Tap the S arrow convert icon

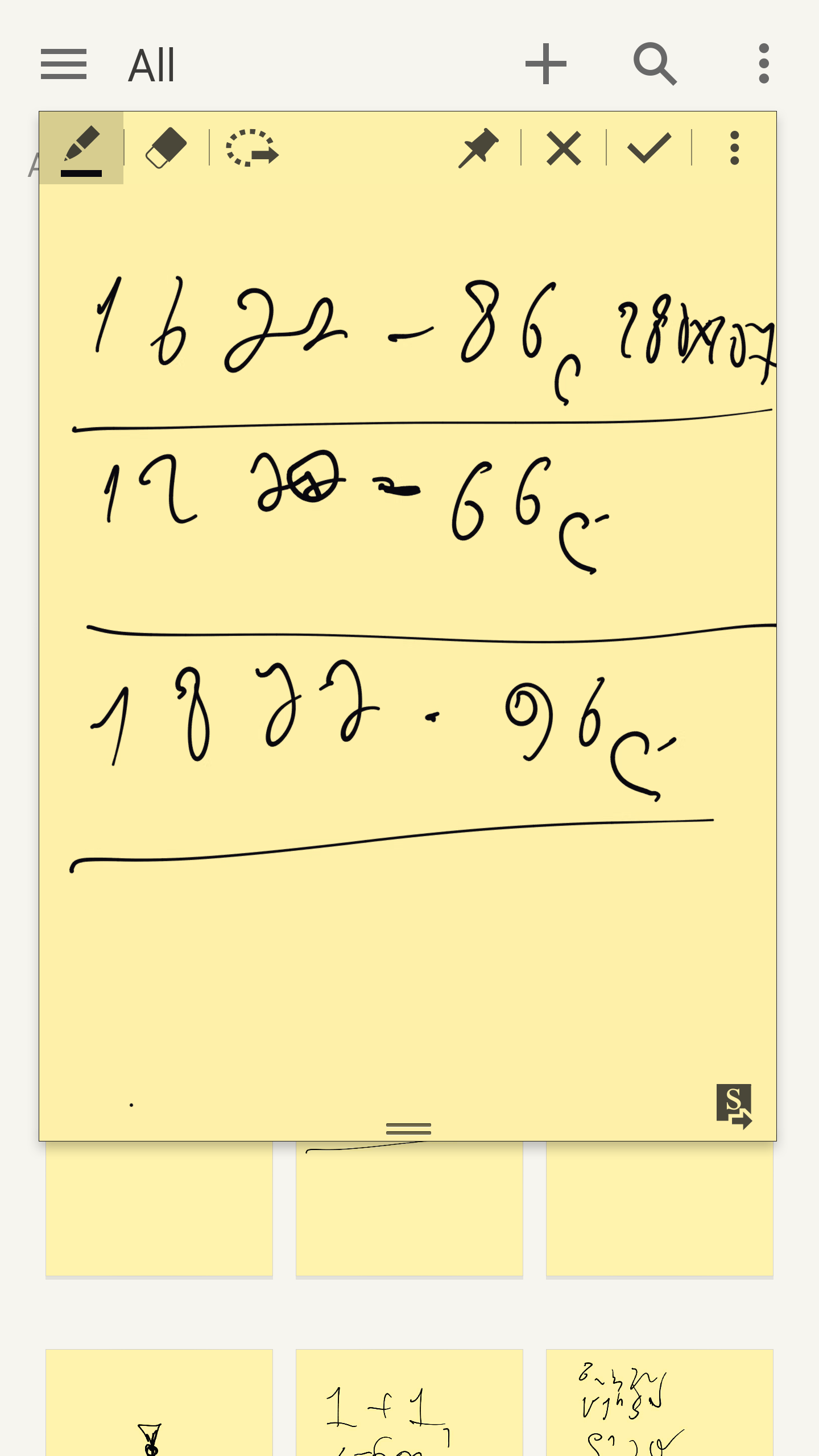click(x=734, y=1106)
